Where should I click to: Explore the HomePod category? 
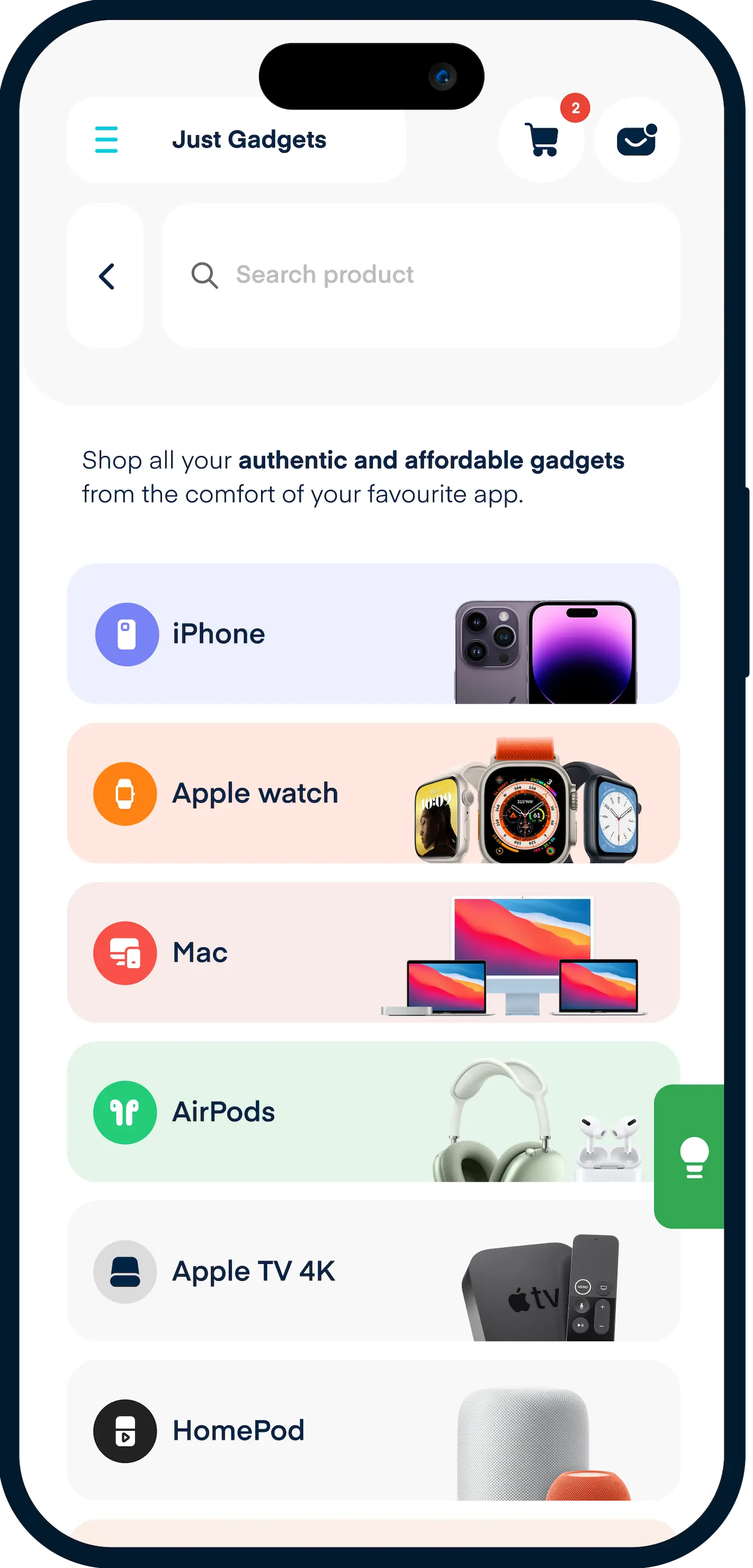coord(373,1430)
